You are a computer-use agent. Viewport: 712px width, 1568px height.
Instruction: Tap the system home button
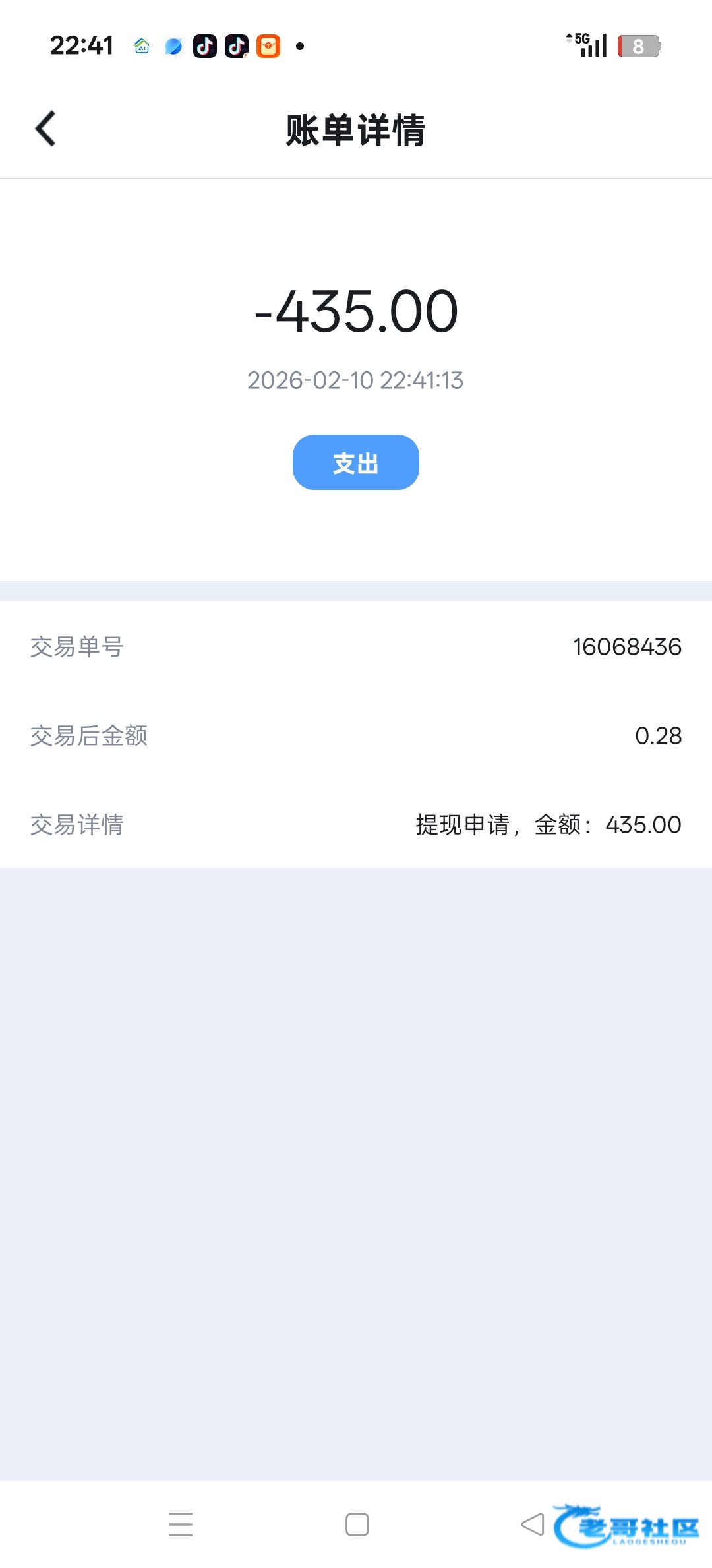[x=357, y=1524]
